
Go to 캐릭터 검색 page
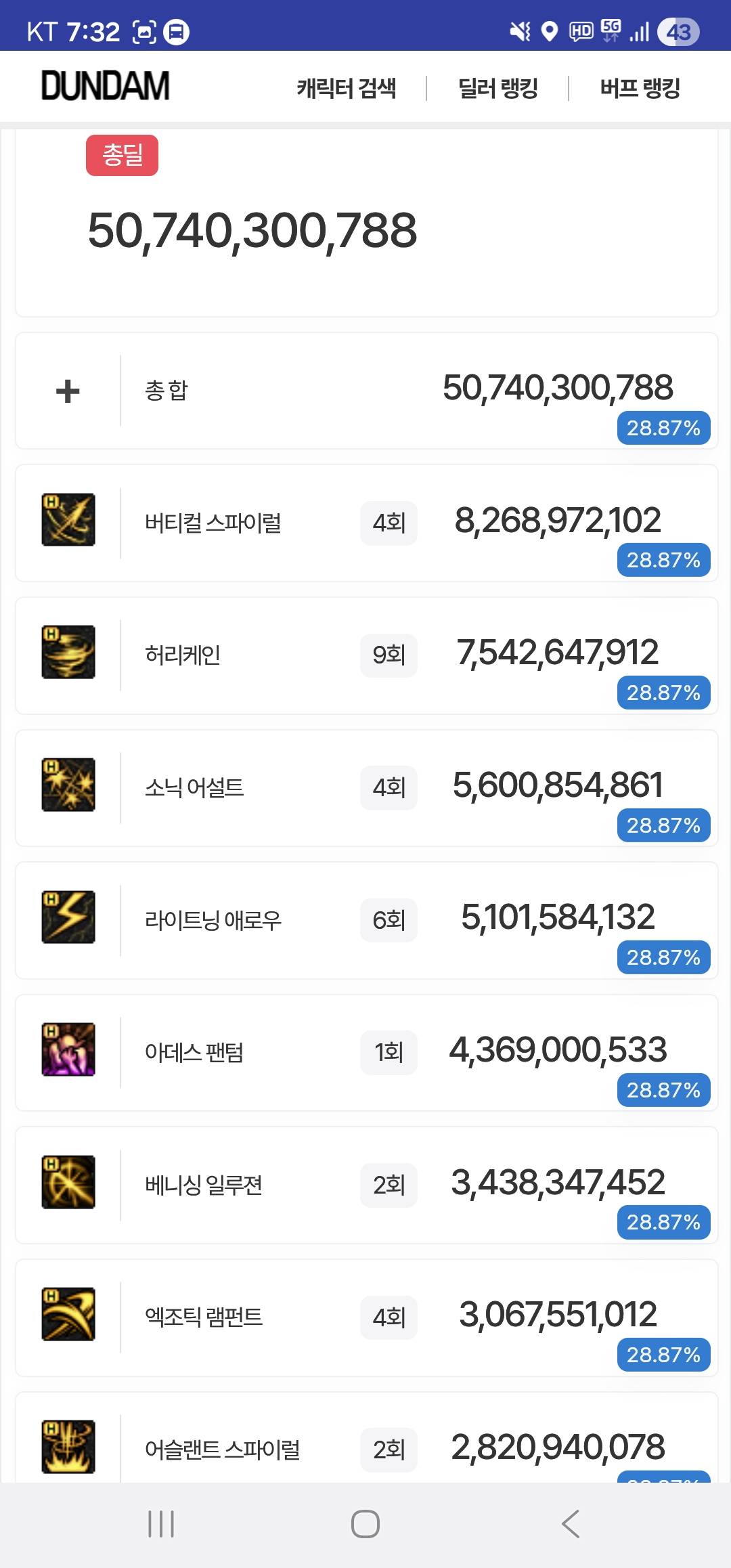pyautogui.click(x=347, y=88)
